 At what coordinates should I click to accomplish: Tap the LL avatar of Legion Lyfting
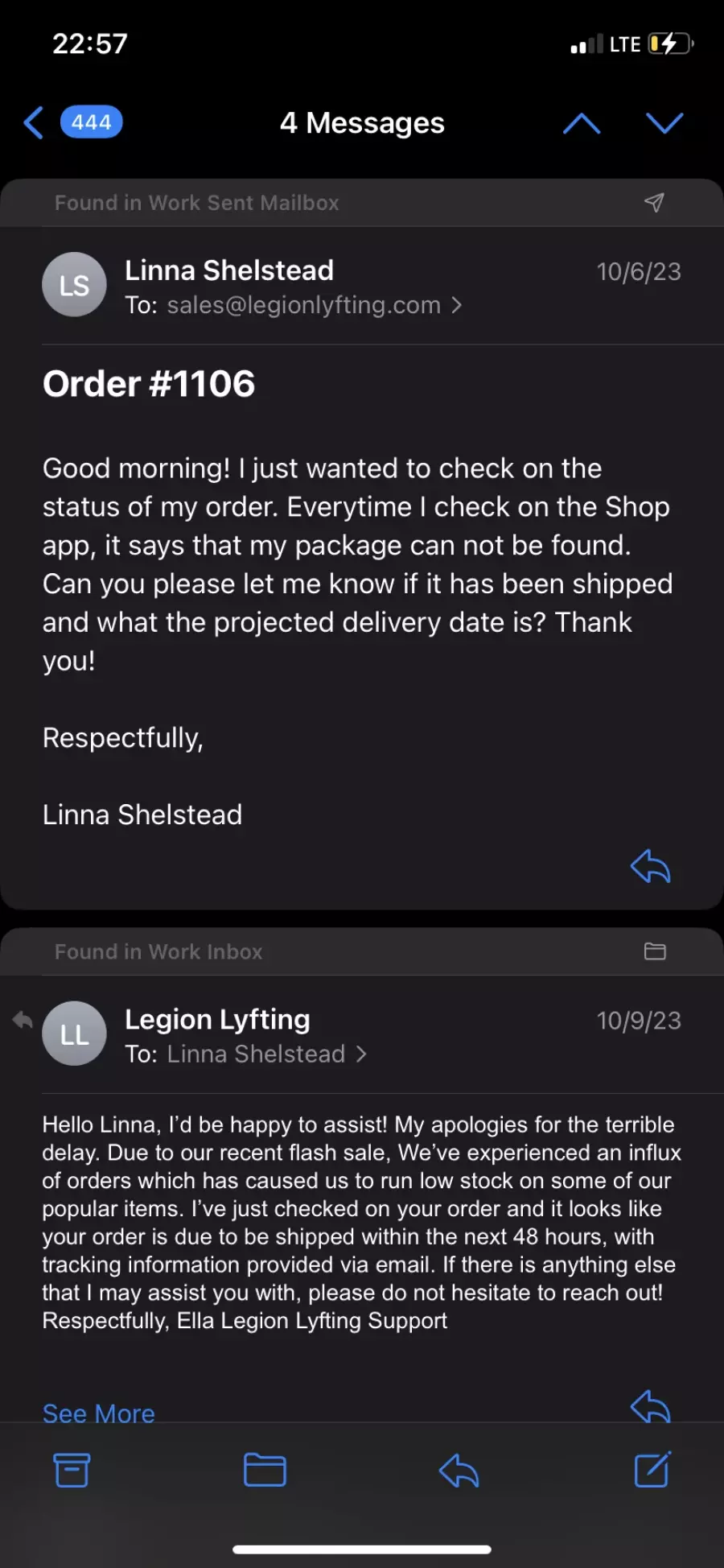(x=74, y=1034)
